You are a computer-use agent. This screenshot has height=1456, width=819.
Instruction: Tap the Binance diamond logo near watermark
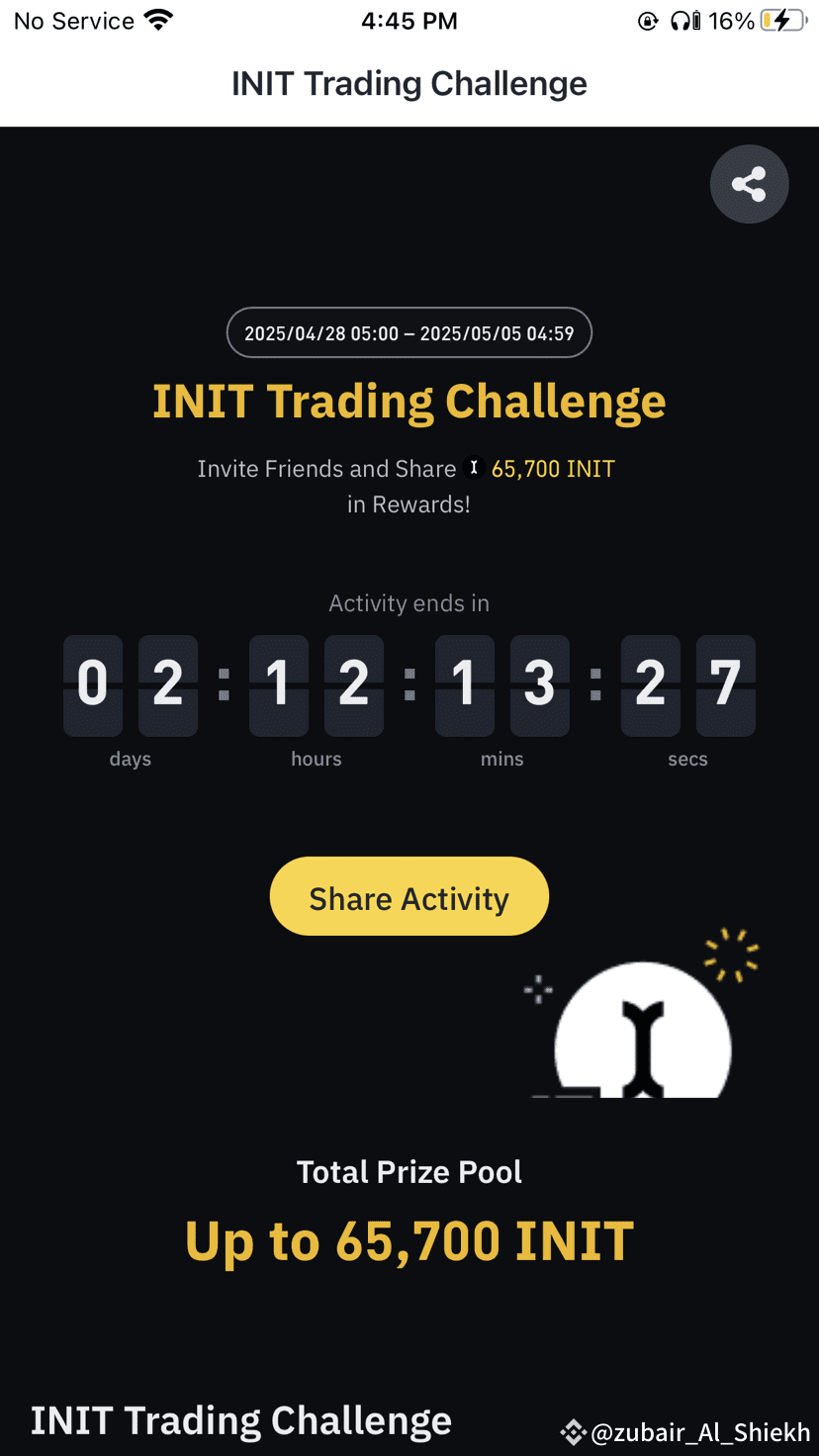[572, 1432]
